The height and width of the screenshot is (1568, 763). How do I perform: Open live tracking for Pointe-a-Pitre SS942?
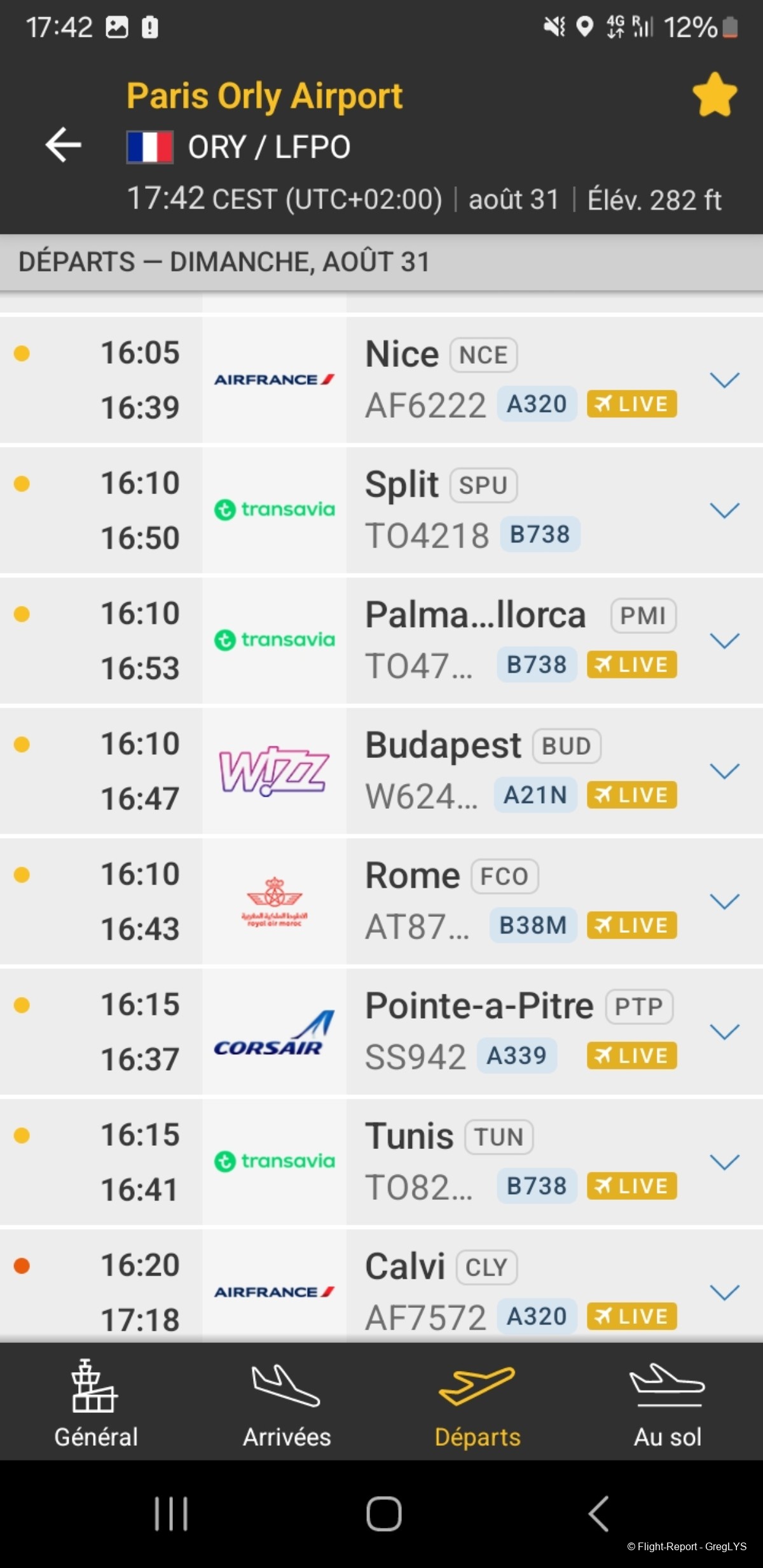(x=631, y=1056)
